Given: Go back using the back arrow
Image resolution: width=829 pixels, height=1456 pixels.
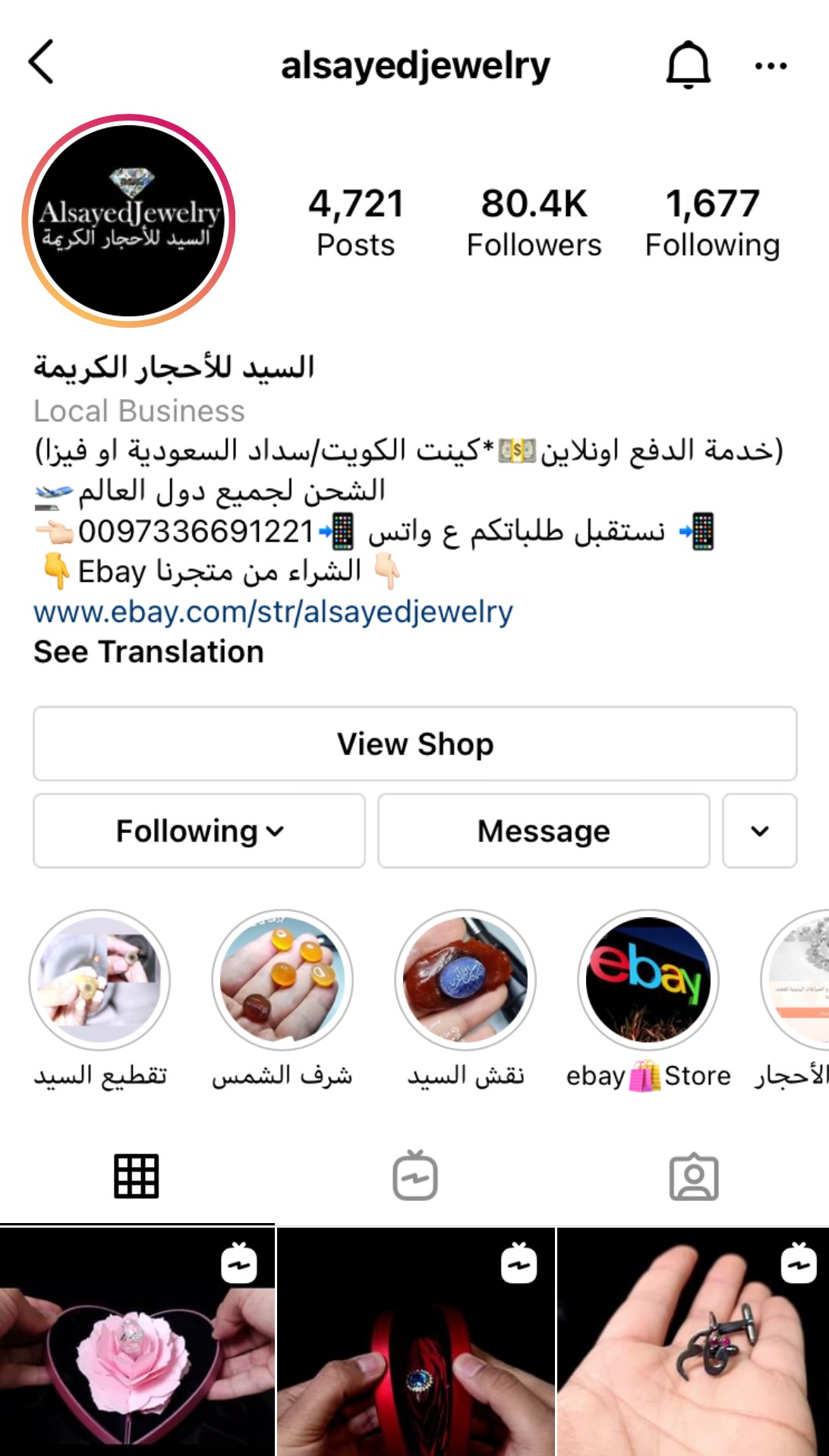Looking at the screenshot, I should [x=42, y=62].
